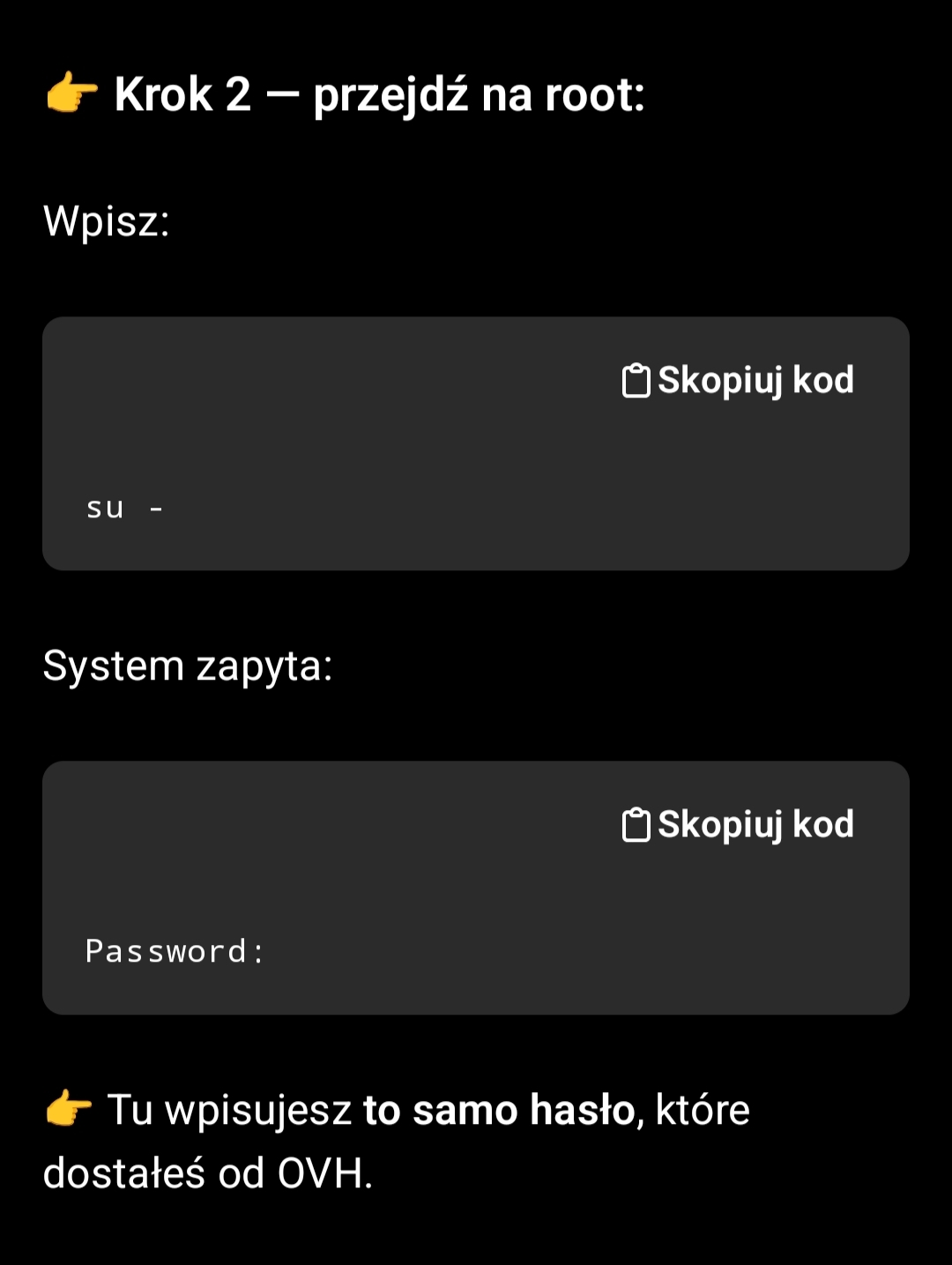The width and height of the screenshot is (952, 1265).
Task: Tap Skopiuj kod in the Password: block
Action: [738, 825]
